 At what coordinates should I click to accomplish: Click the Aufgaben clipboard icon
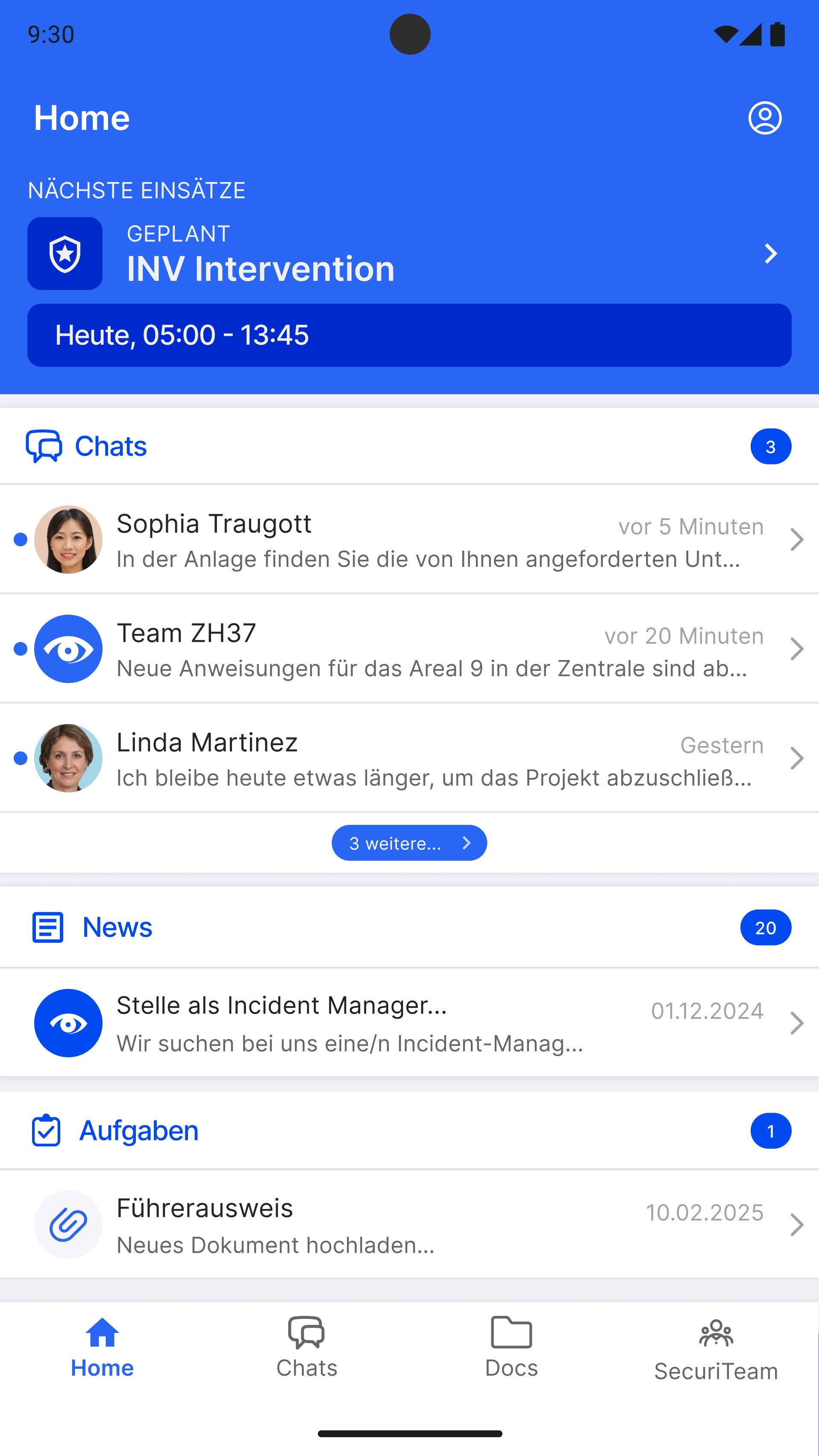46,1130
